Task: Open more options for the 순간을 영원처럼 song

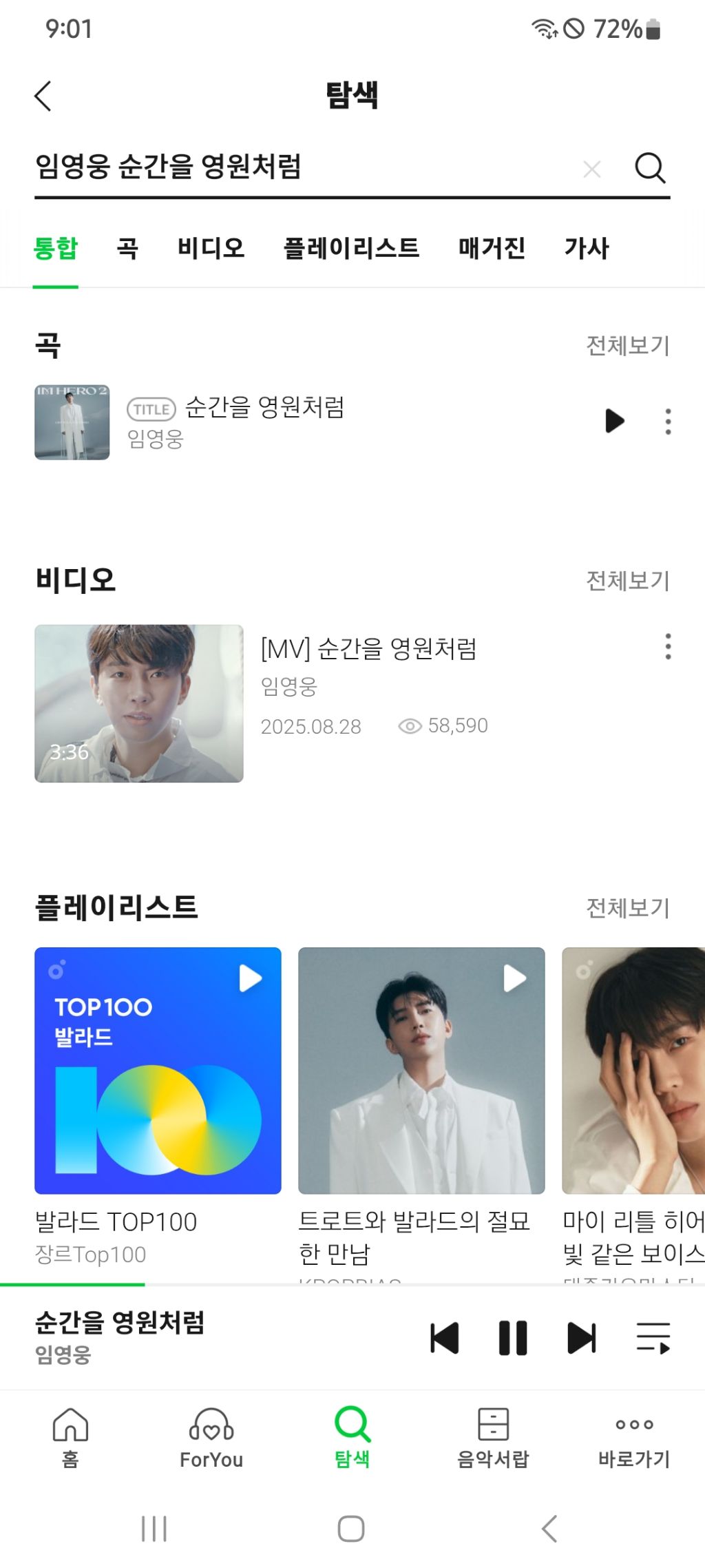Action: coord(668,421)
